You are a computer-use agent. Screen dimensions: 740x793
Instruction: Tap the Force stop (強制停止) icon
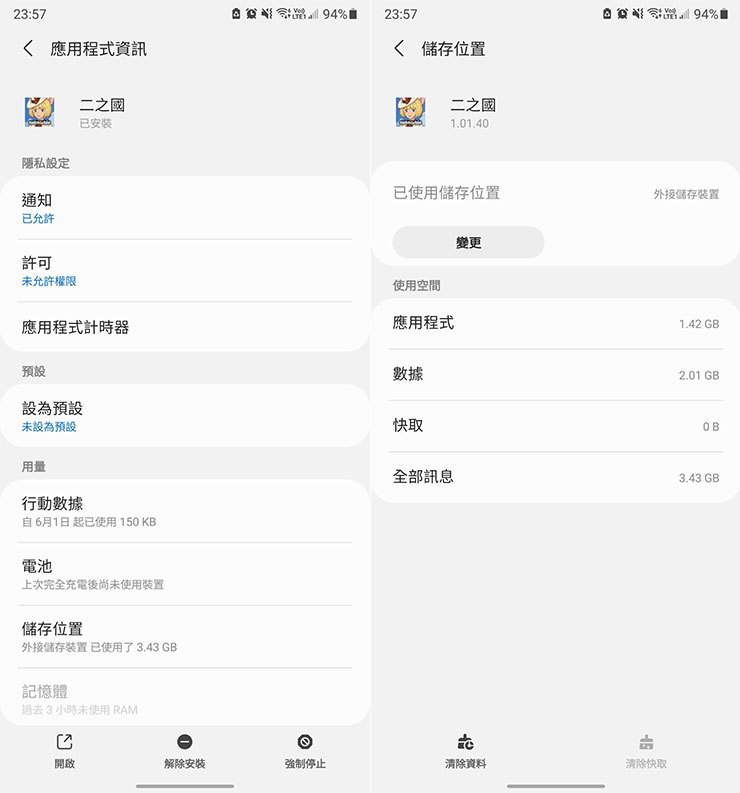(x=305, y=750)
